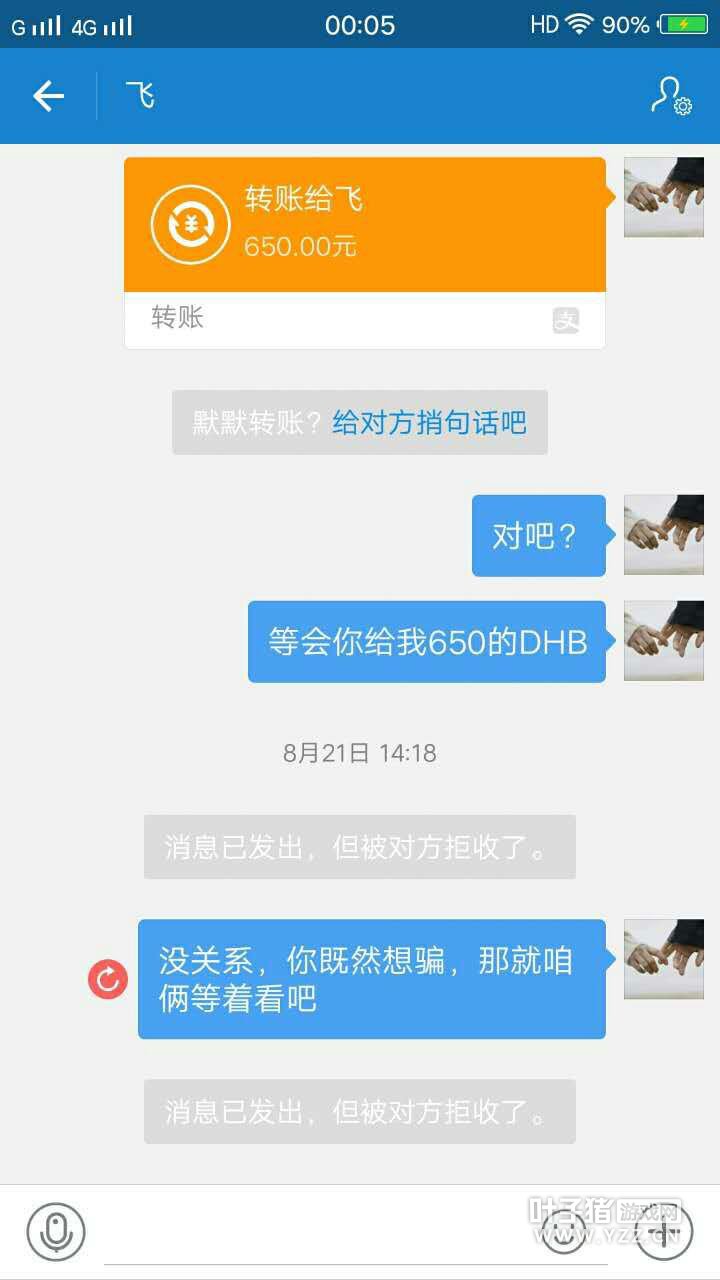
Task: Switch to voice input with the microphone
Action: [x=56, y=1231]
